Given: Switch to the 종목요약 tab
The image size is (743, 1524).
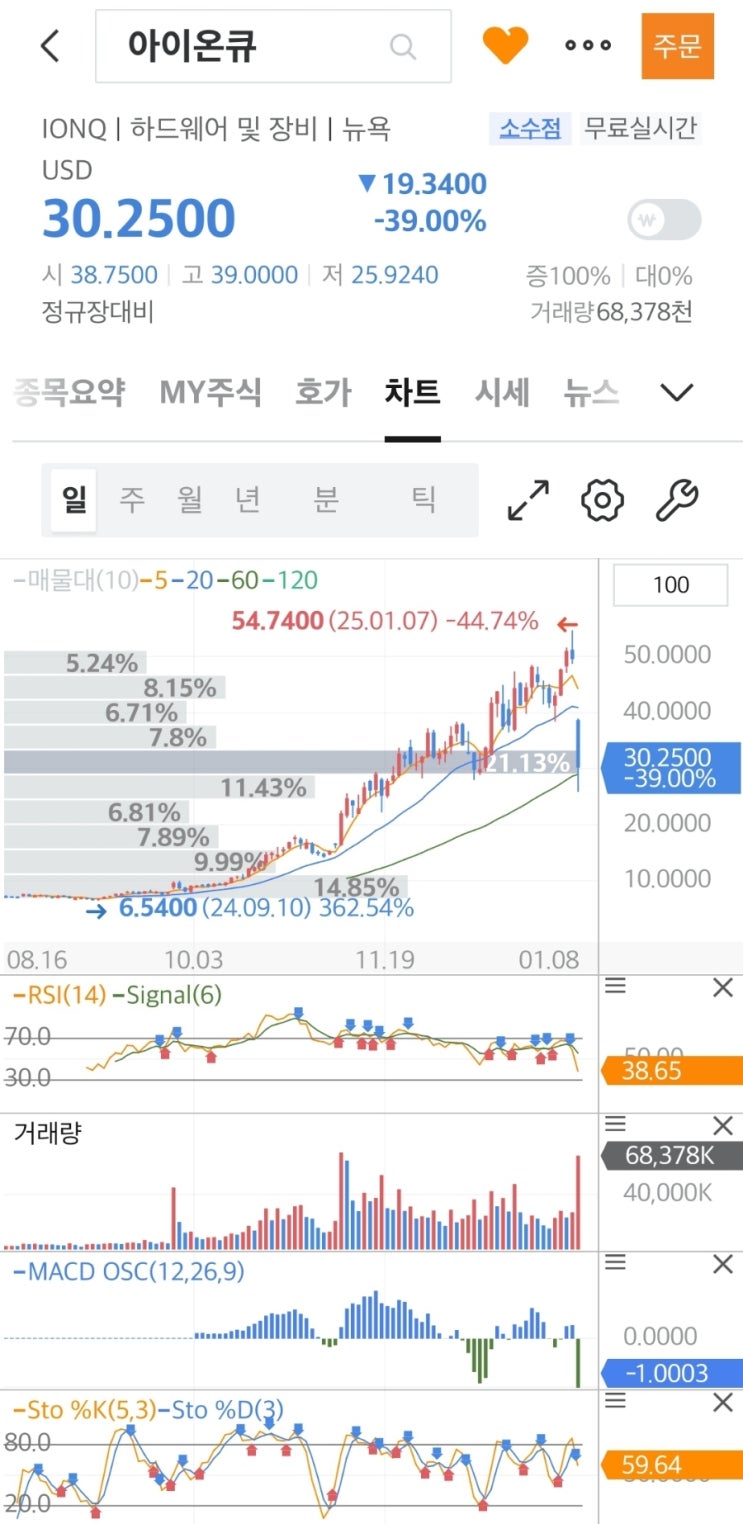Looking at the screenshot, I should click(x=70, y=393).
